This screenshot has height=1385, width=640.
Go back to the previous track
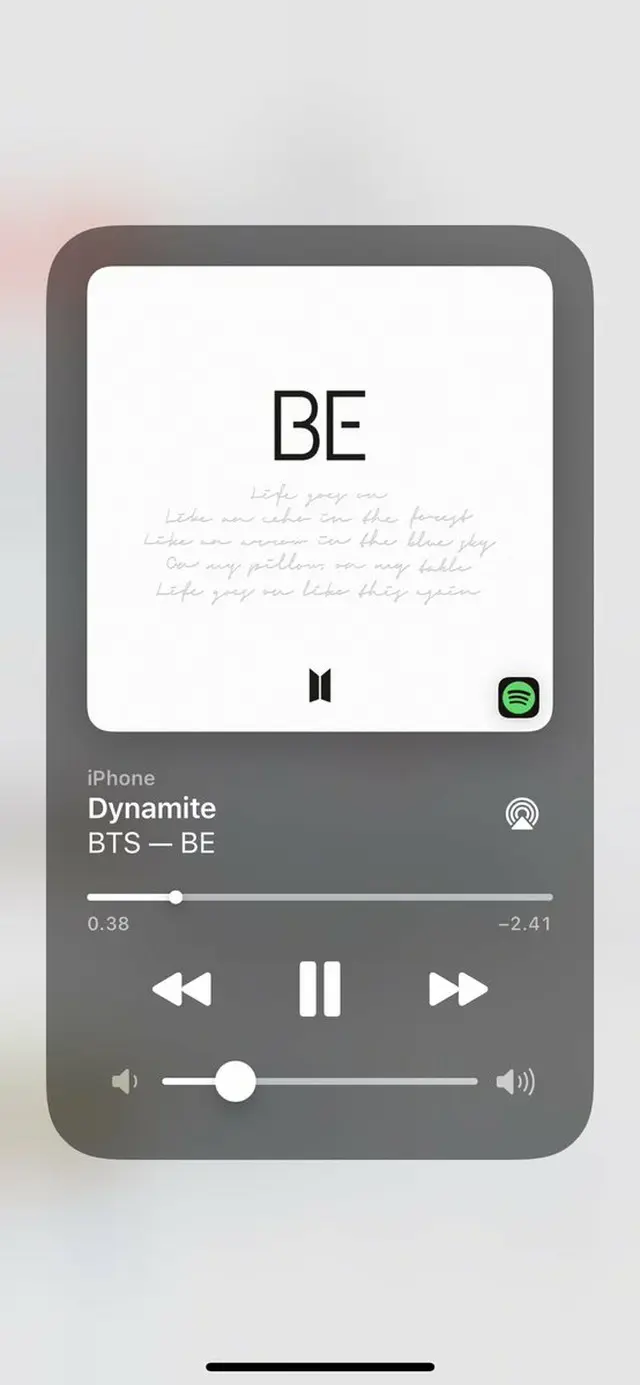point(182,989)
